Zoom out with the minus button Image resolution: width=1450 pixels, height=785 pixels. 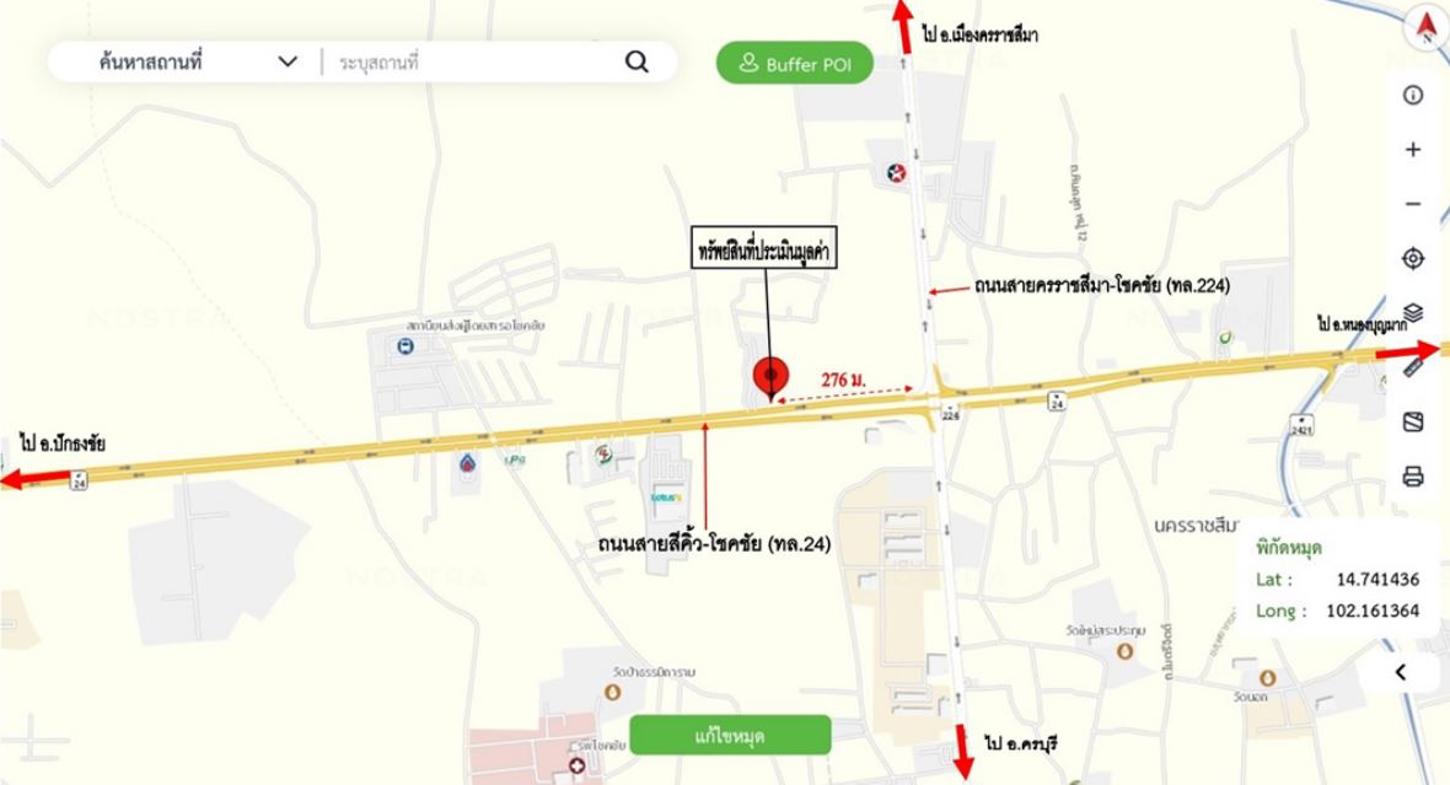coord(1413,204)
